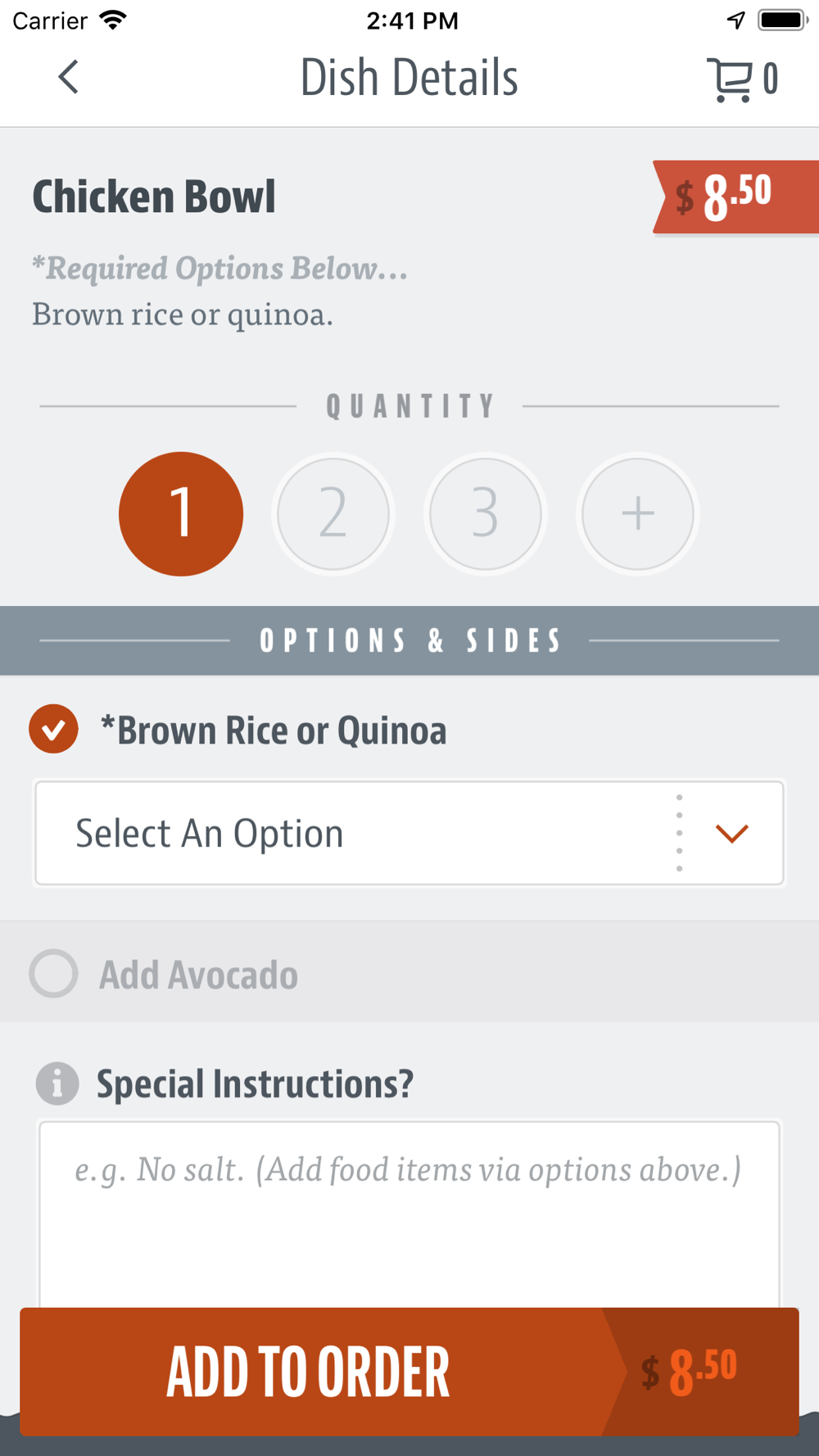Enable the Add Avocado option
Image resolution: width=819 pixels, height=1456 pixels.
pos(54,974)
